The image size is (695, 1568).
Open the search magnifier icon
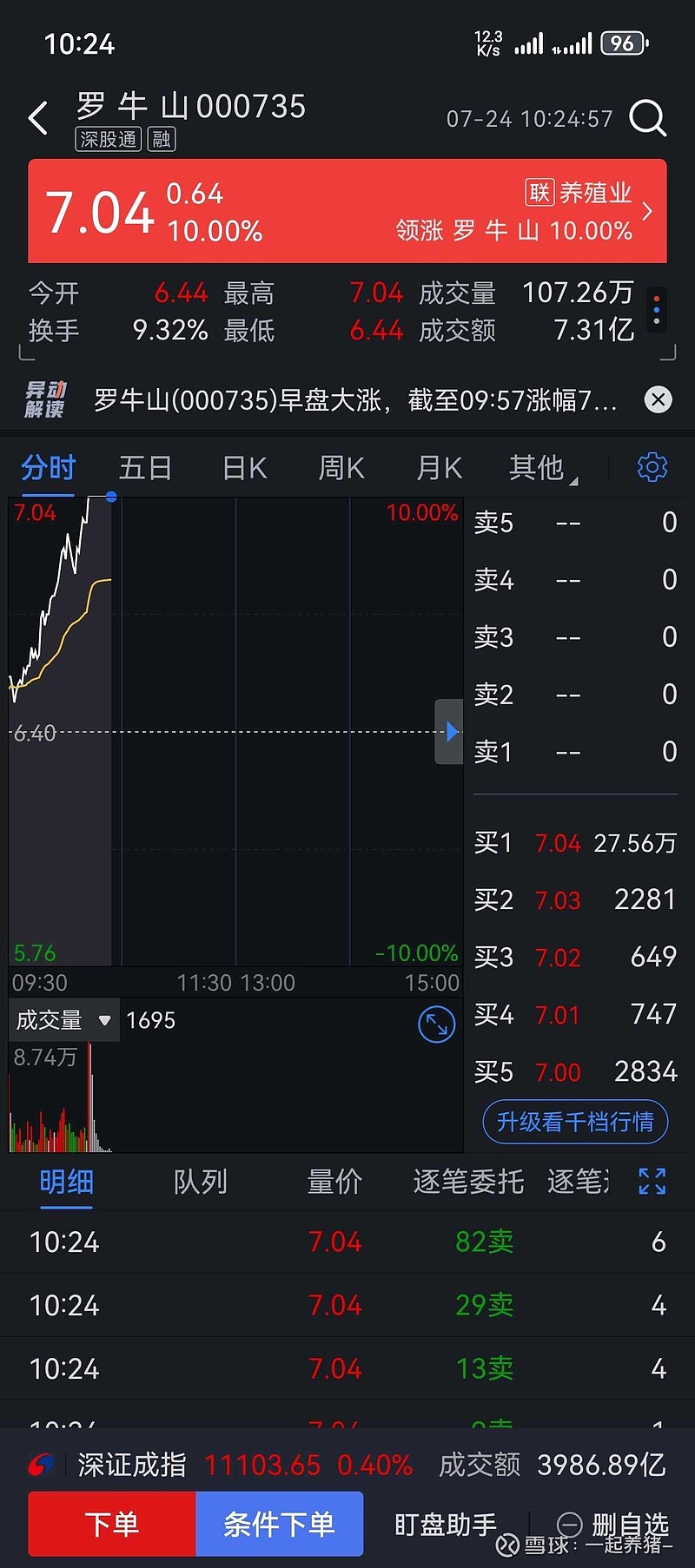point(648,119)
